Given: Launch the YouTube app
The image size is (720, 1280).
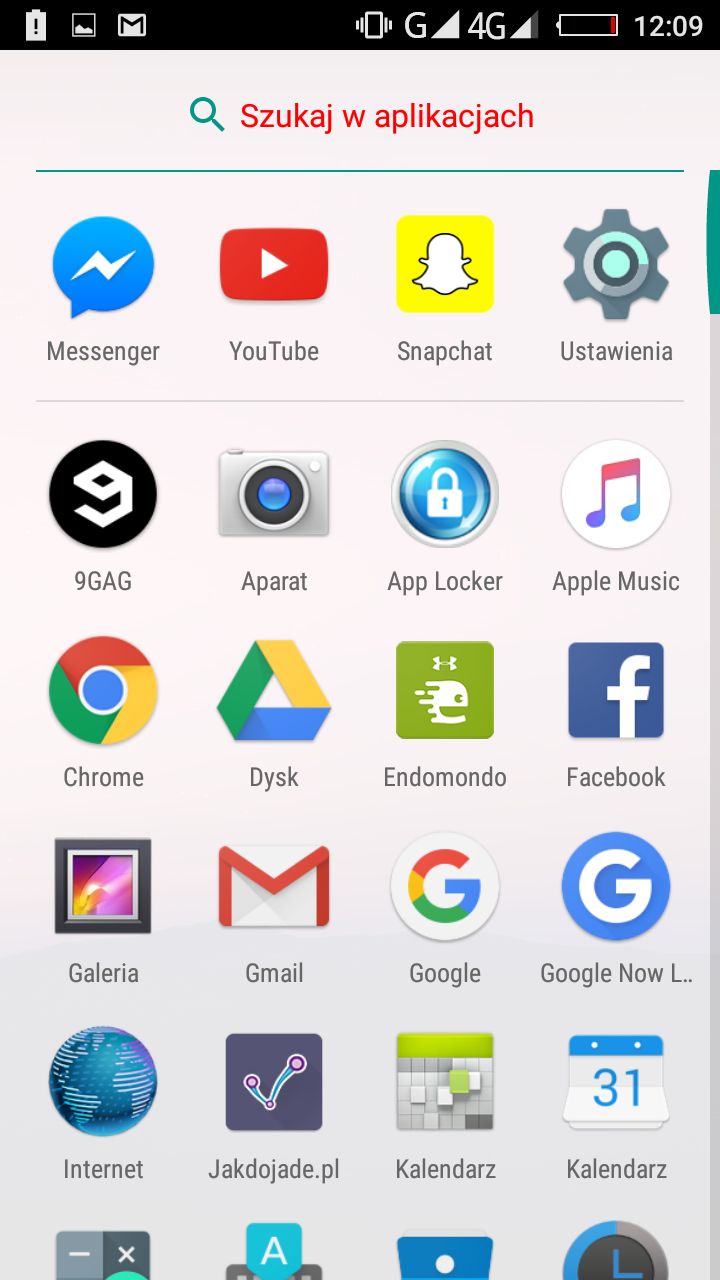Looking at the screenshot, I should (x=274, y=266).
